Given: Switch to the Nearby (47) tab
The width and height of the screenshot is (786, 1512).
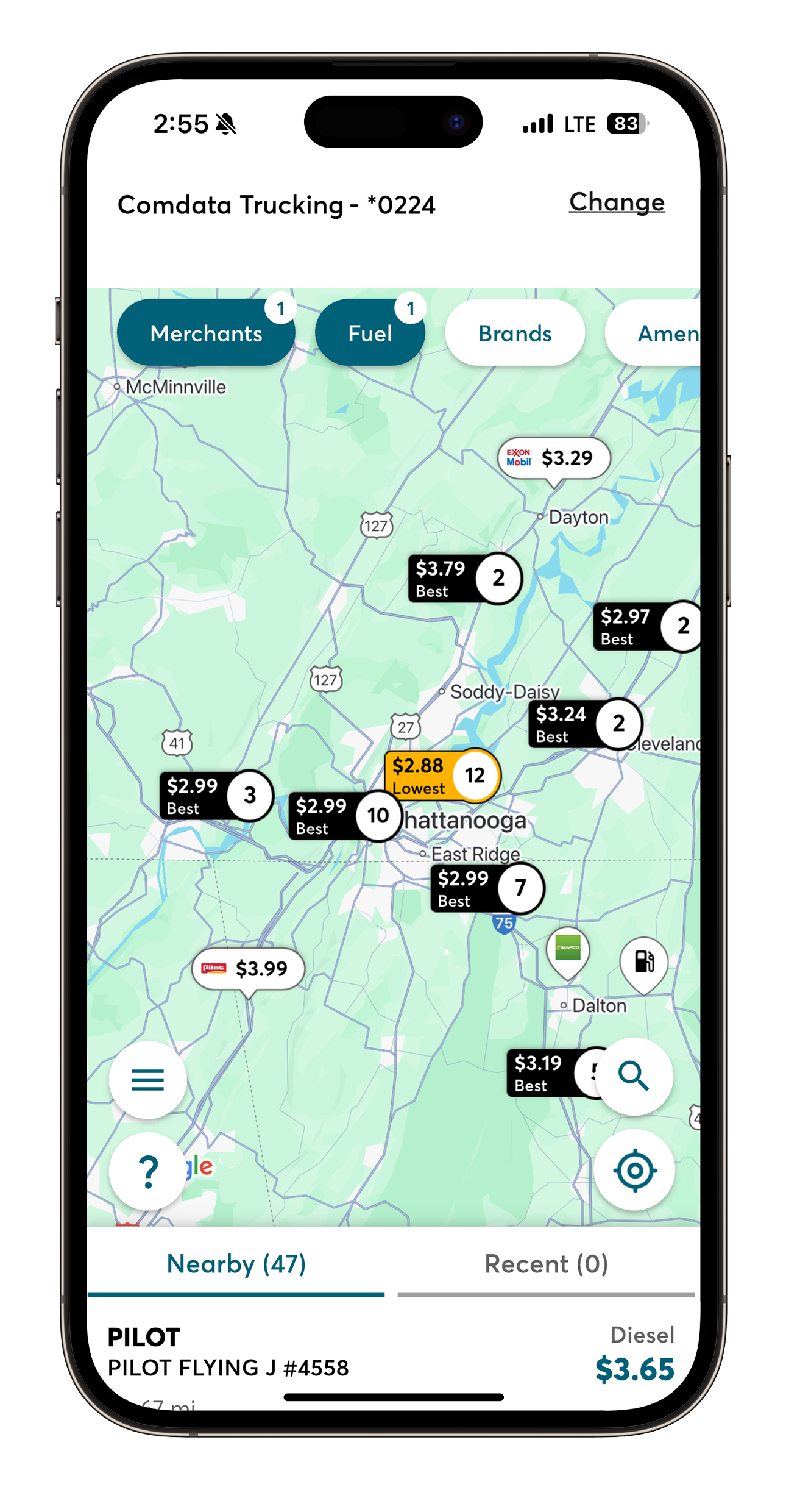Looking at the screenshot, I should point(236,1264).
